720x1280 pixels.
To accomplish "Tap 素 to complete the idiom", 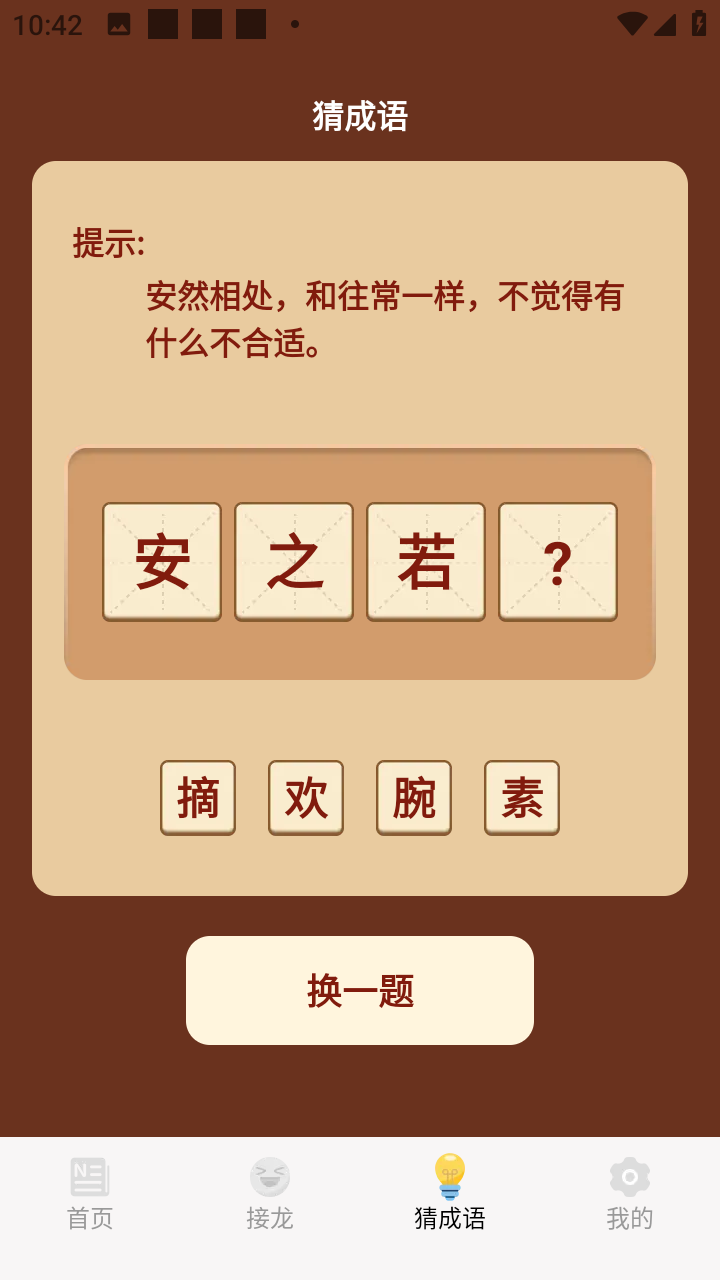I will [x=522, y=797].
